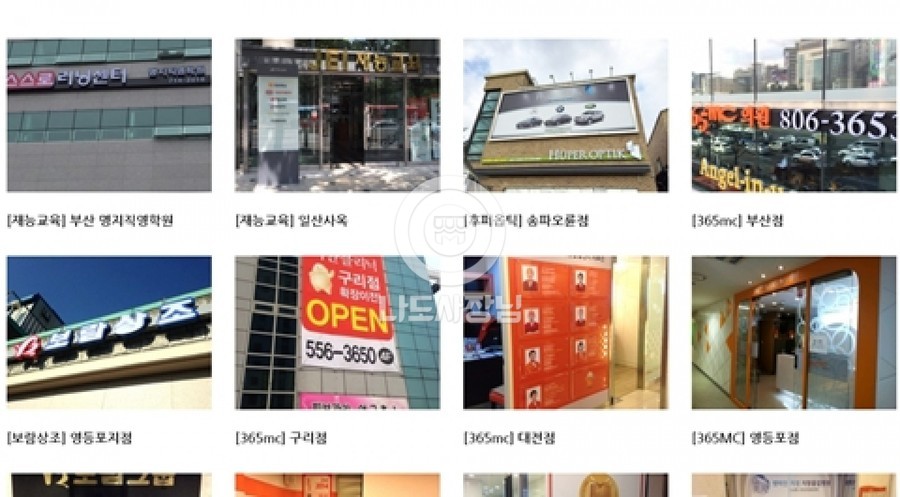This screenshot has height=497, width=900.
Task: View the [365mc] 구리점 tile
Action: click(337, 332)
